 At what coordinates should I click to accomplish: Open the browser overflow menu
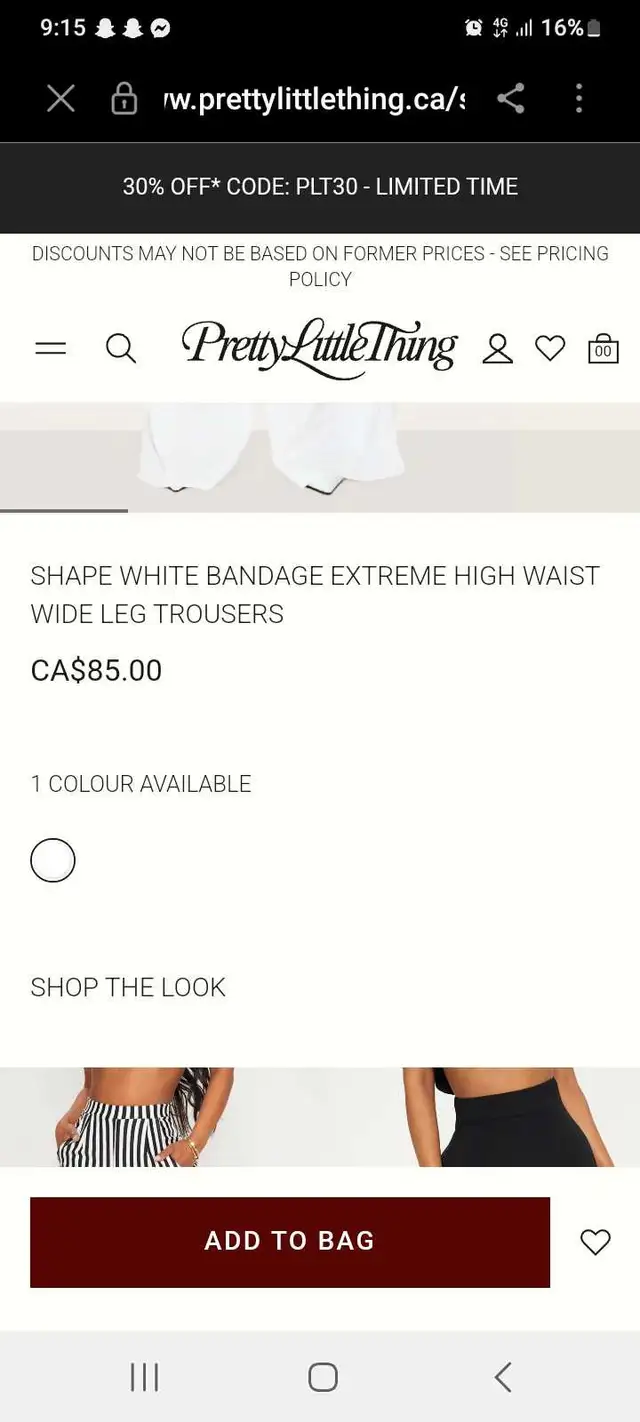[579, 98]
